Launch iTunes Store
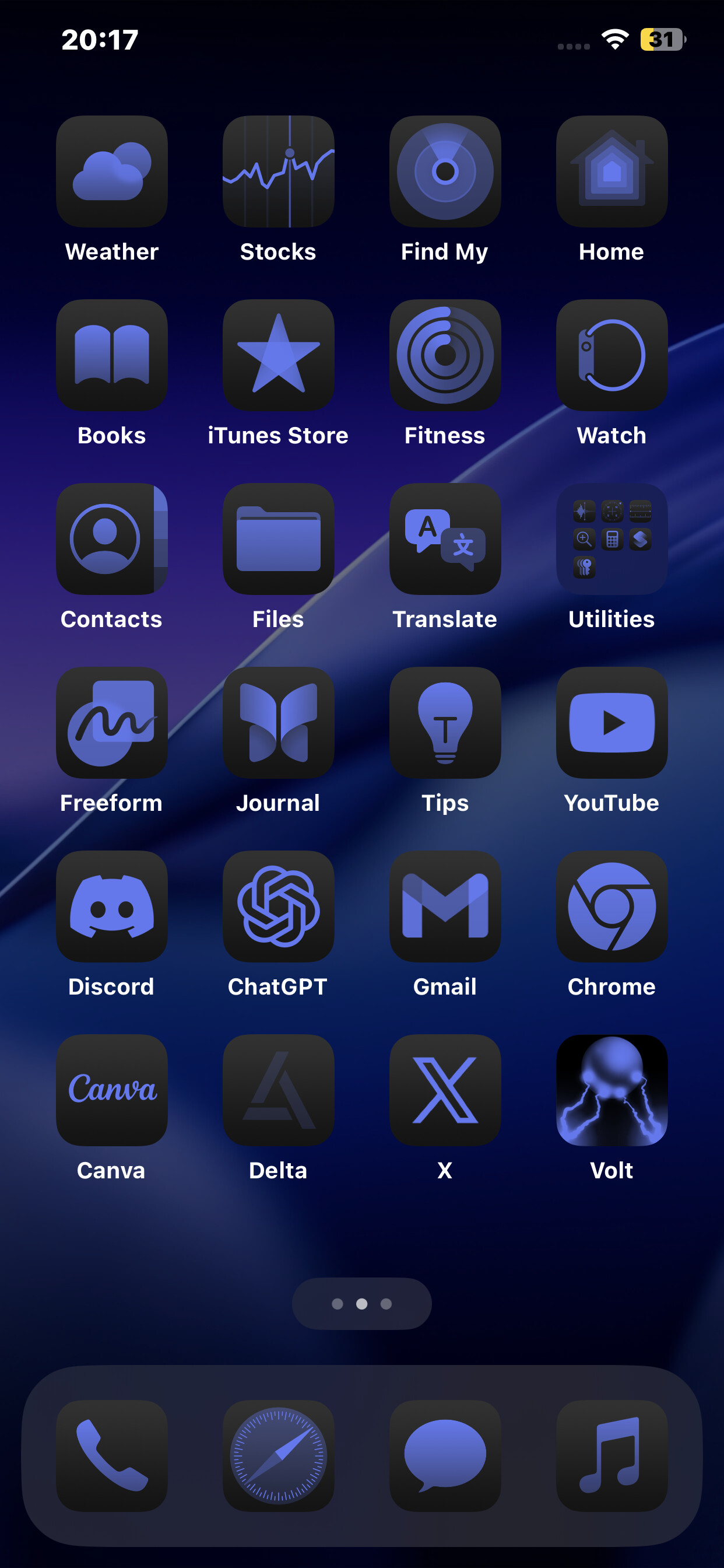This screenshot has width=724, height=1568. click(x=278, y=355)
